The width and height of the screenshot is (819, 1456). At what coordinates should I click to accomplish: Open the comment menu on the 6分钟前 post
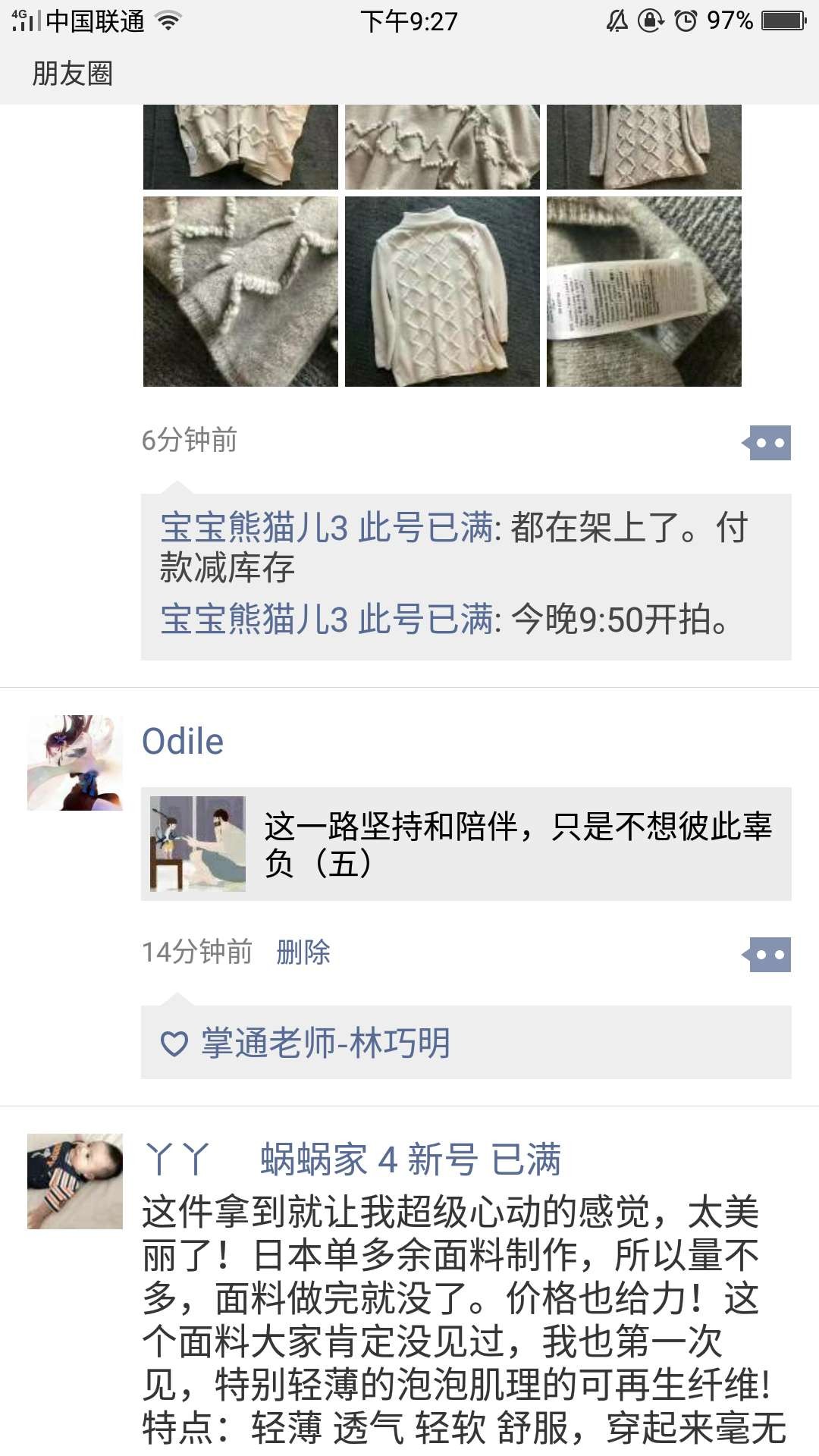click(767, 443)
